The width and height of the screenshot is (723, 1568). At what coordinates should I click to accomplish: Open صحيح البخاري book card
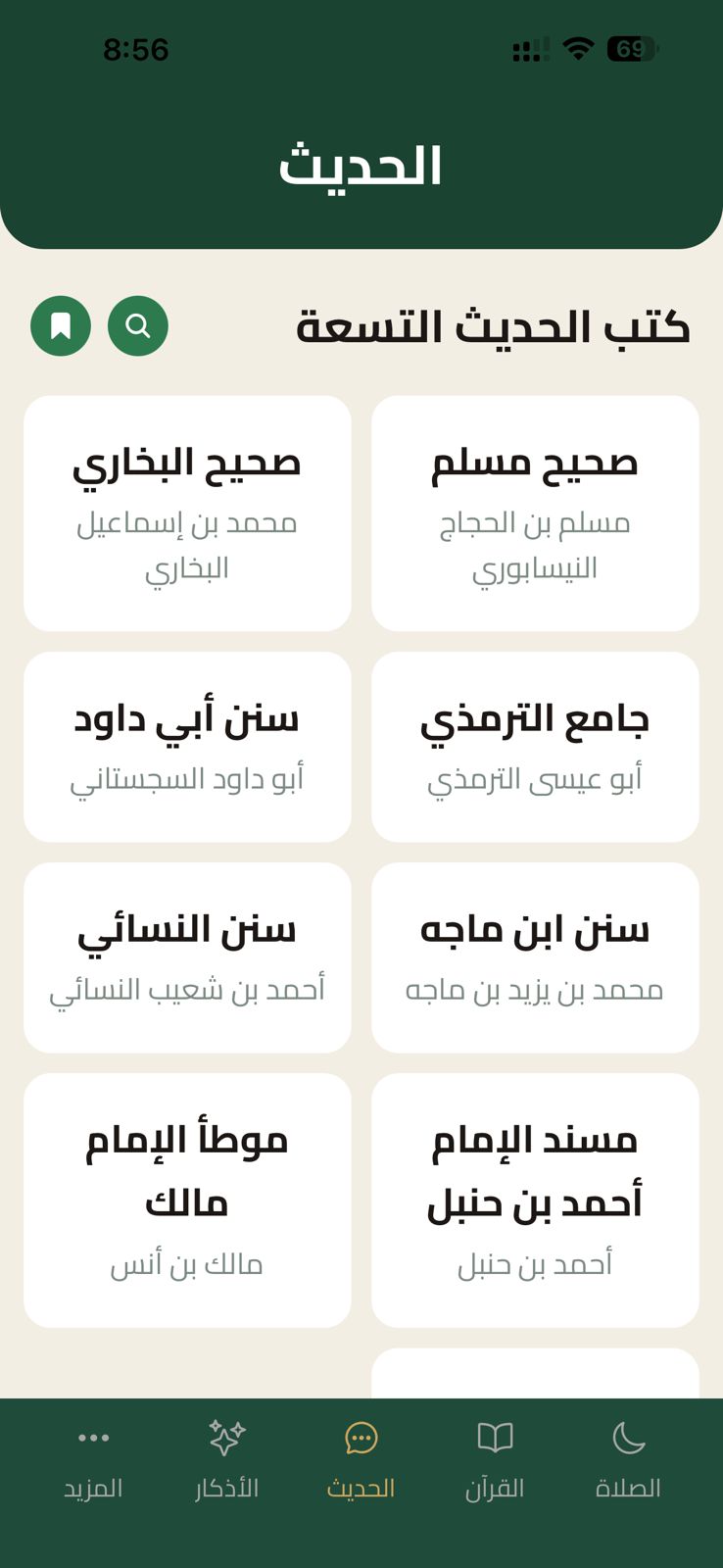point(186,512)
